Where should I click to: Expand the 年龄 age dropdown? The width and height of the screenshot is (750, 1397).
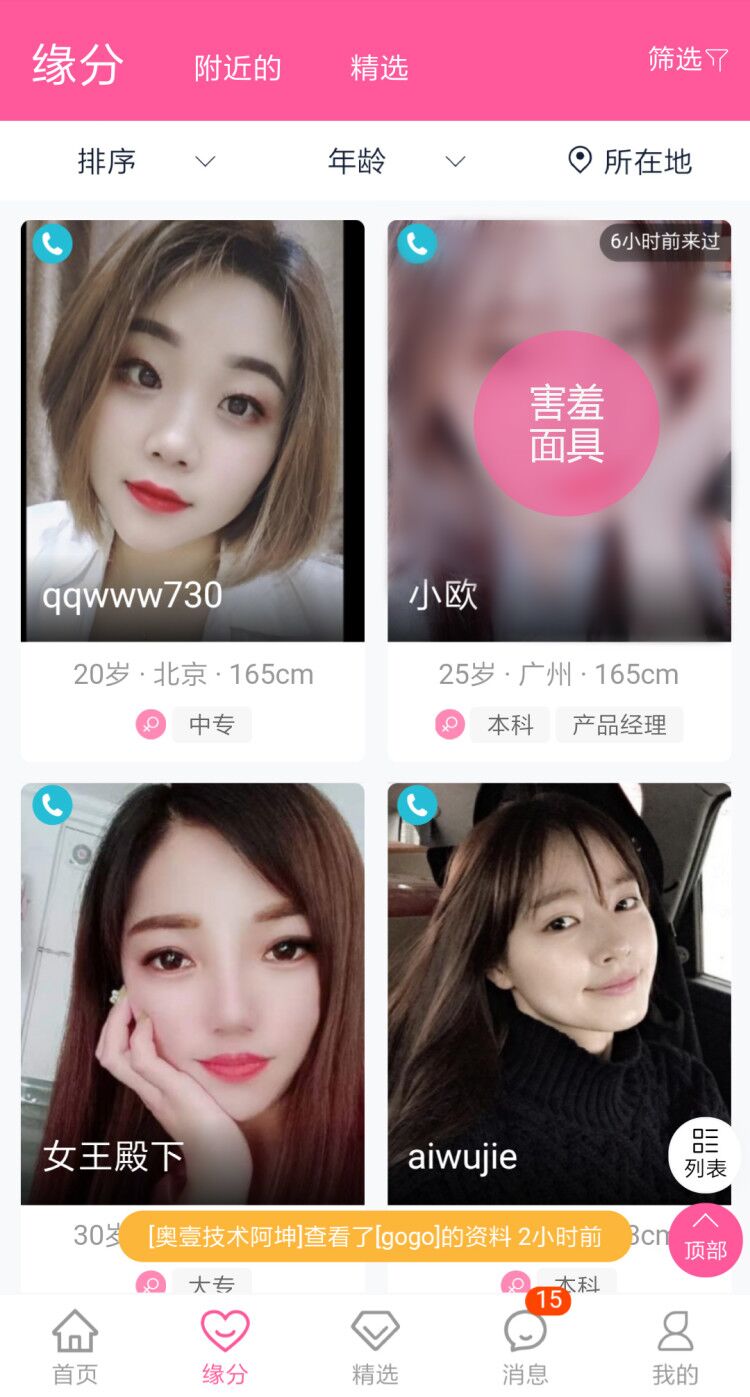pyautogui.click(x=395, y=161)
